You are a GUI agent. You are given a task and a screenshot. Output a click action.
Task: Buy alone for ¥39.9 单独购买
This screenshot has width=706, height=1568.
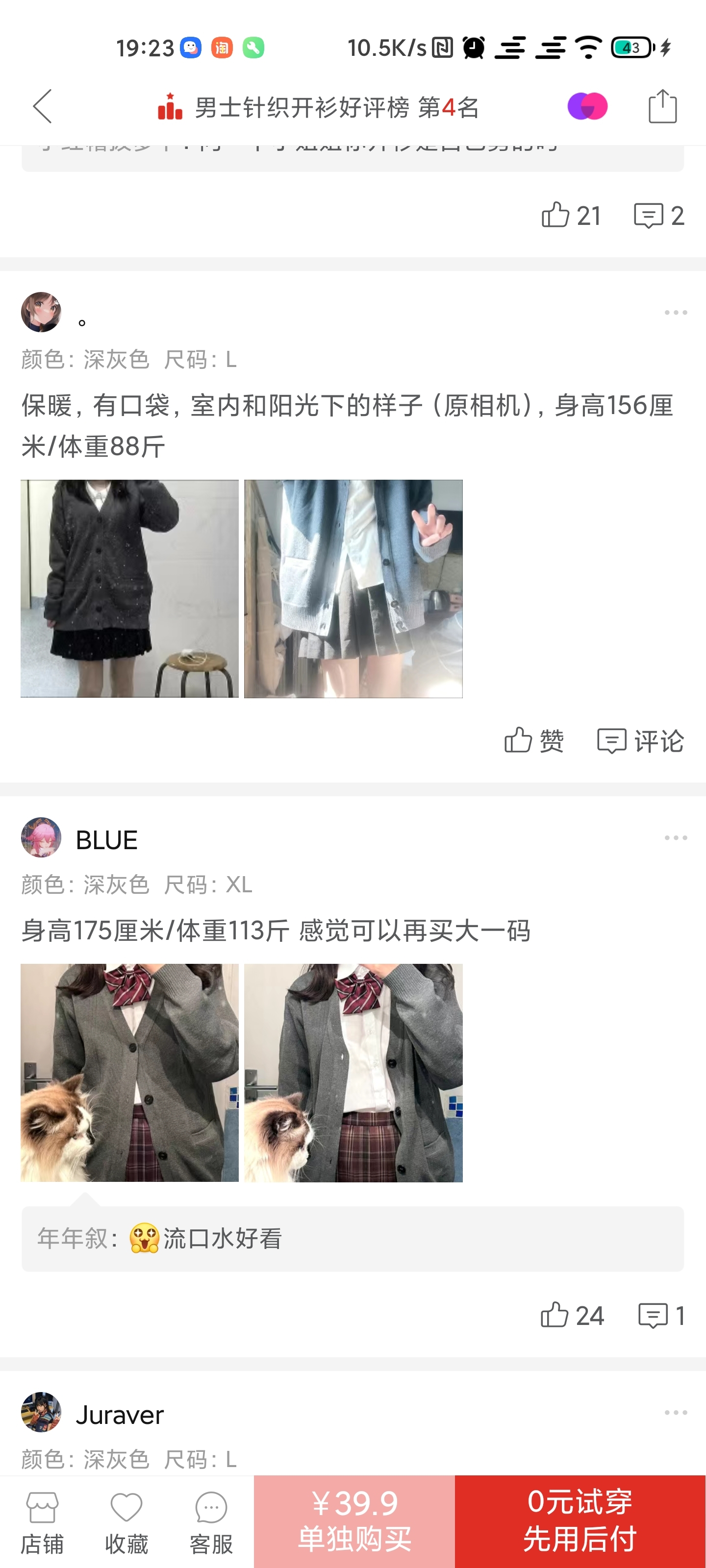pos(354,1521)
